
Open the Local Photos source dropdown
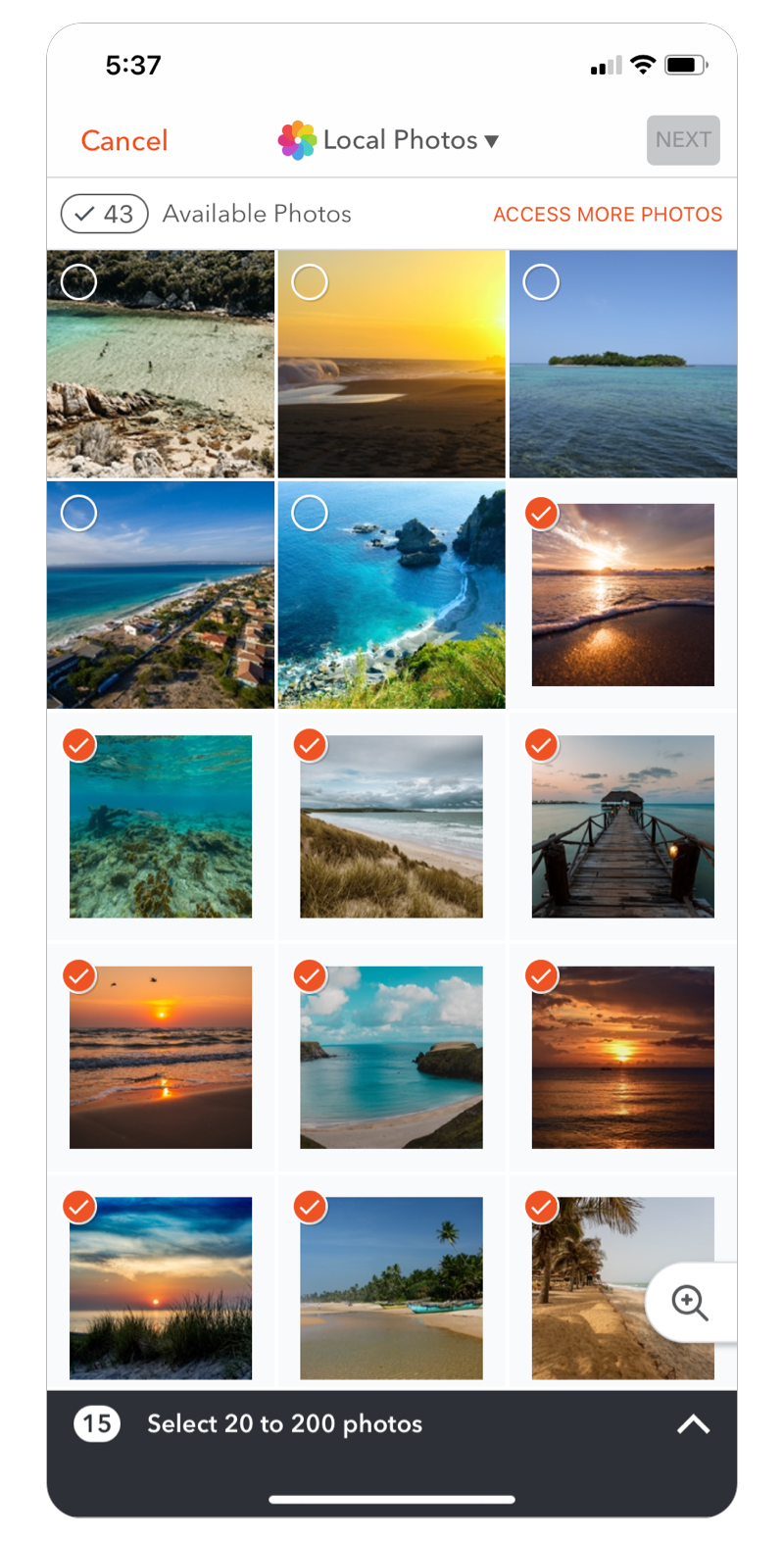pos(390,140)
